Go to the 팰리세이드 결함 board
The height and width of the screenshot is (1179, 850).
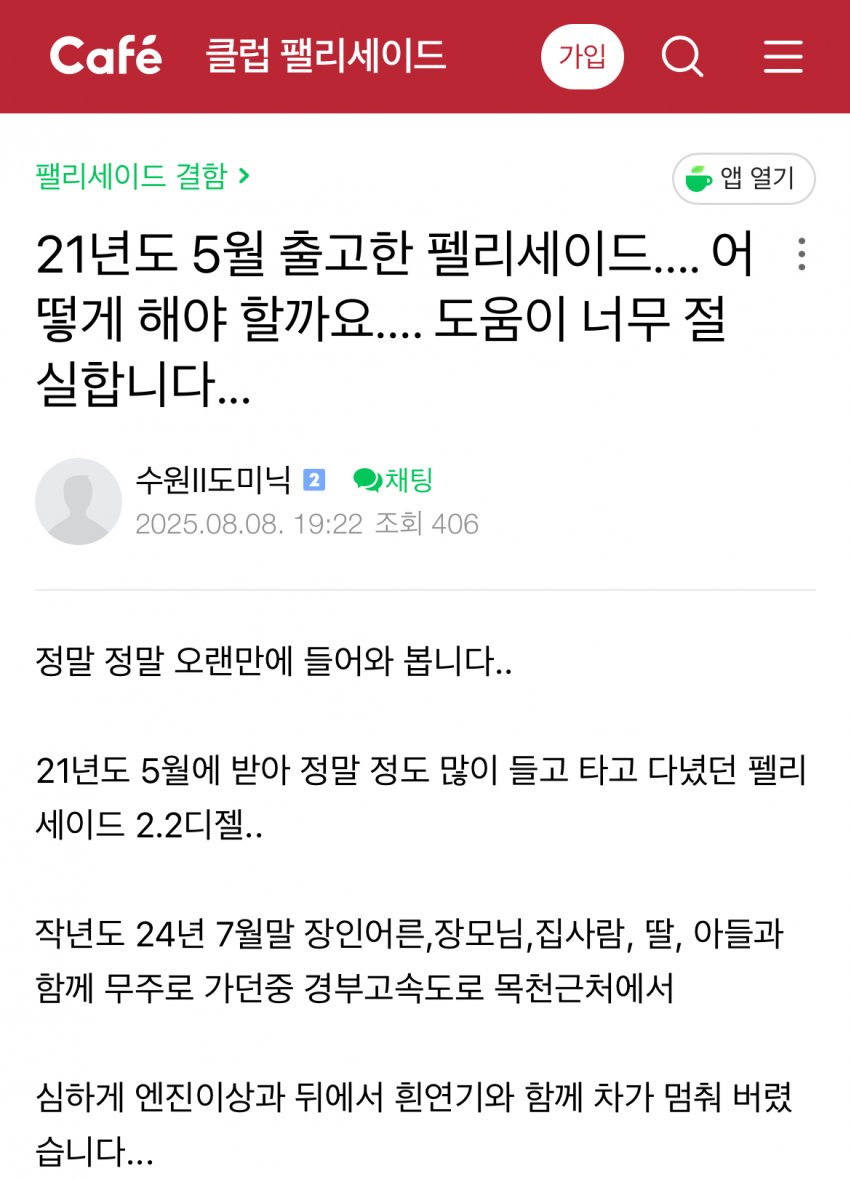142,177
